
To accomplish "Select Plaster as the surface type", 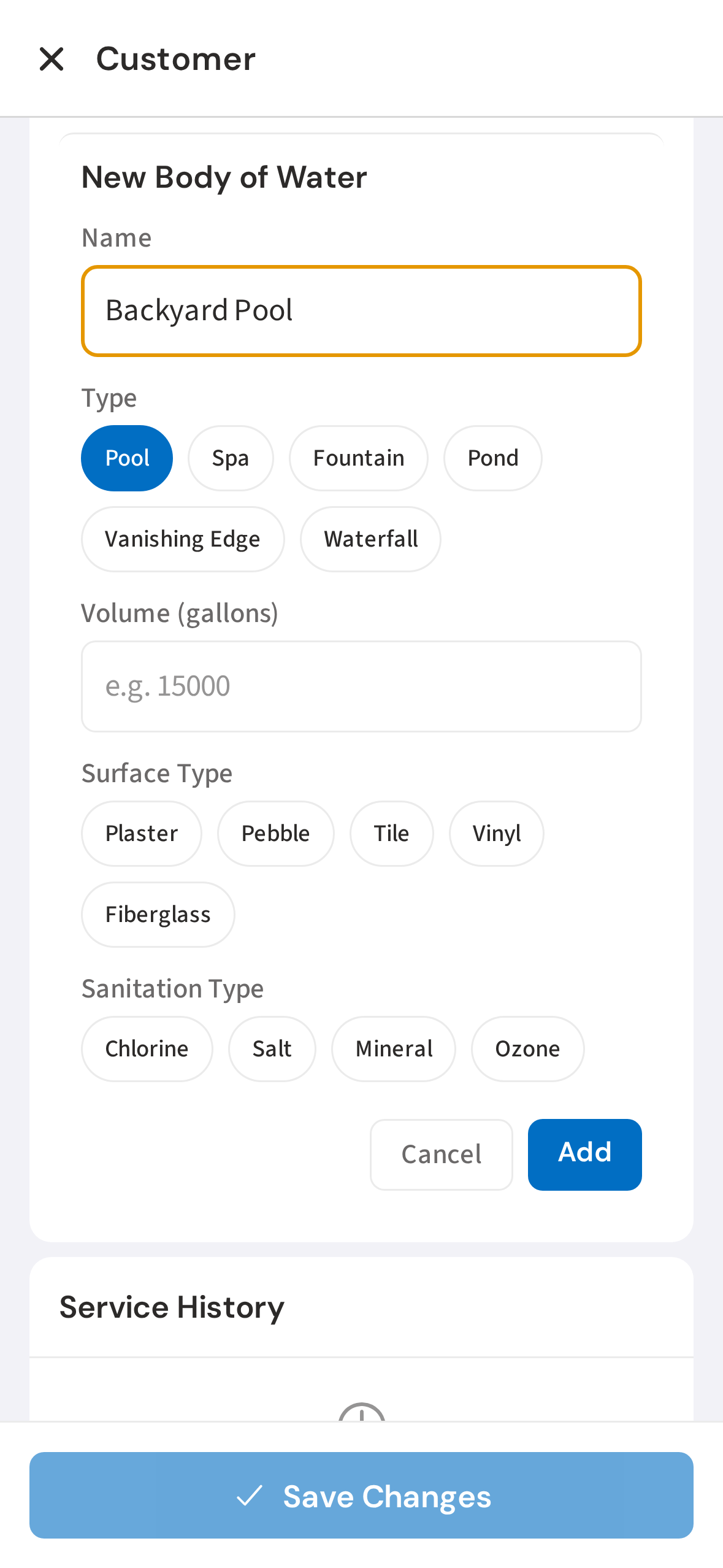I will 141,833.
